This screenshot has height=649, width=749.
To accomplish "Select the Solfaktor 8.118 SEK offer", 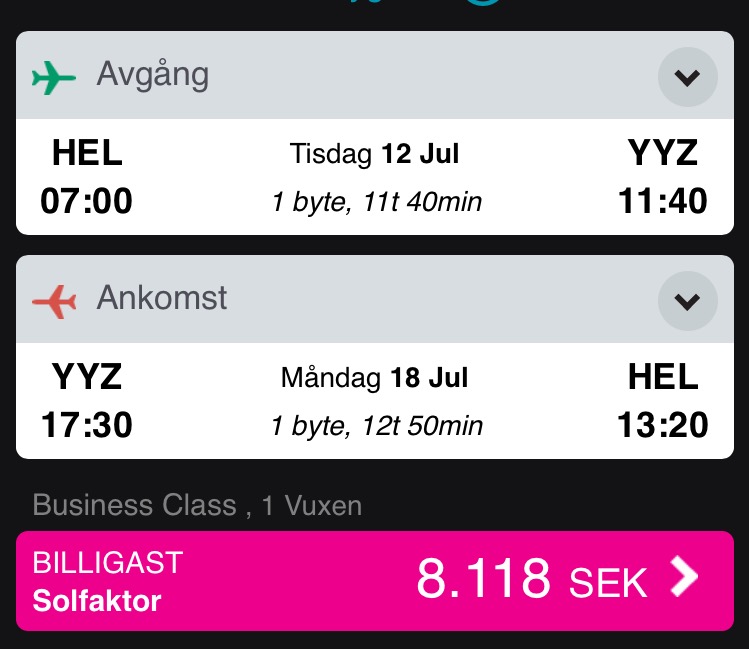I will [374, 580].
